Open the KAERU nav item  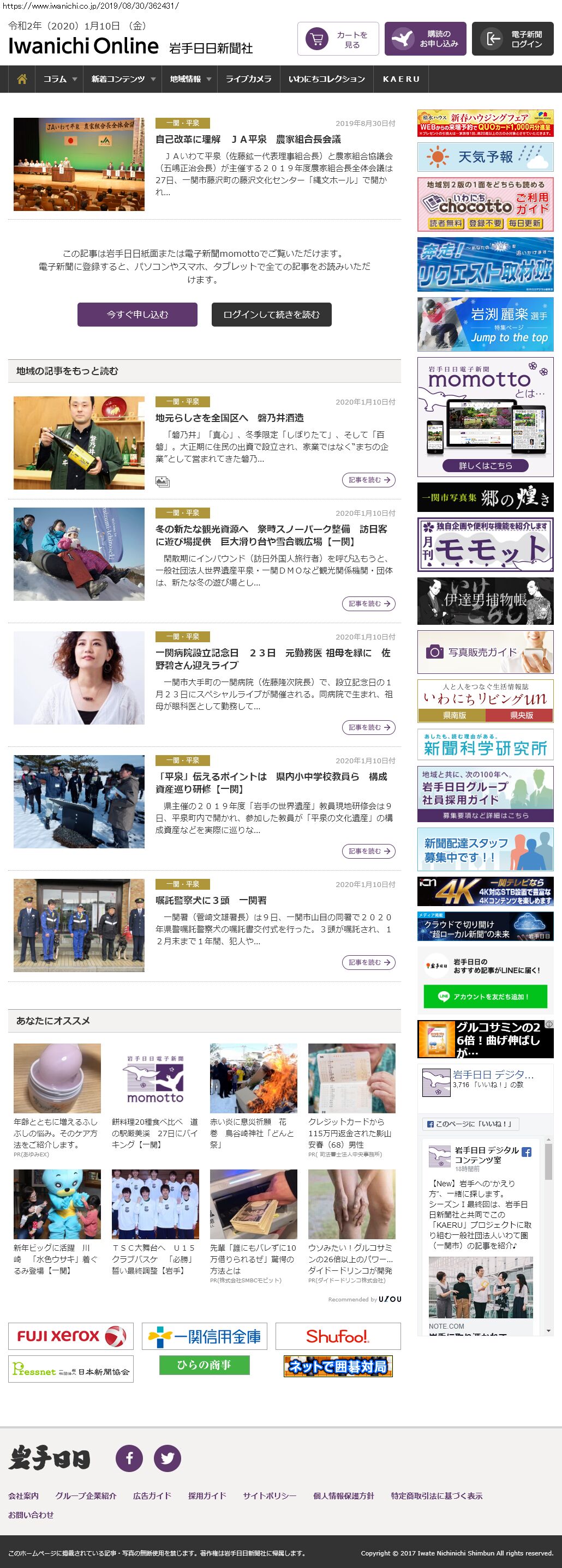[x=400, y=79]
